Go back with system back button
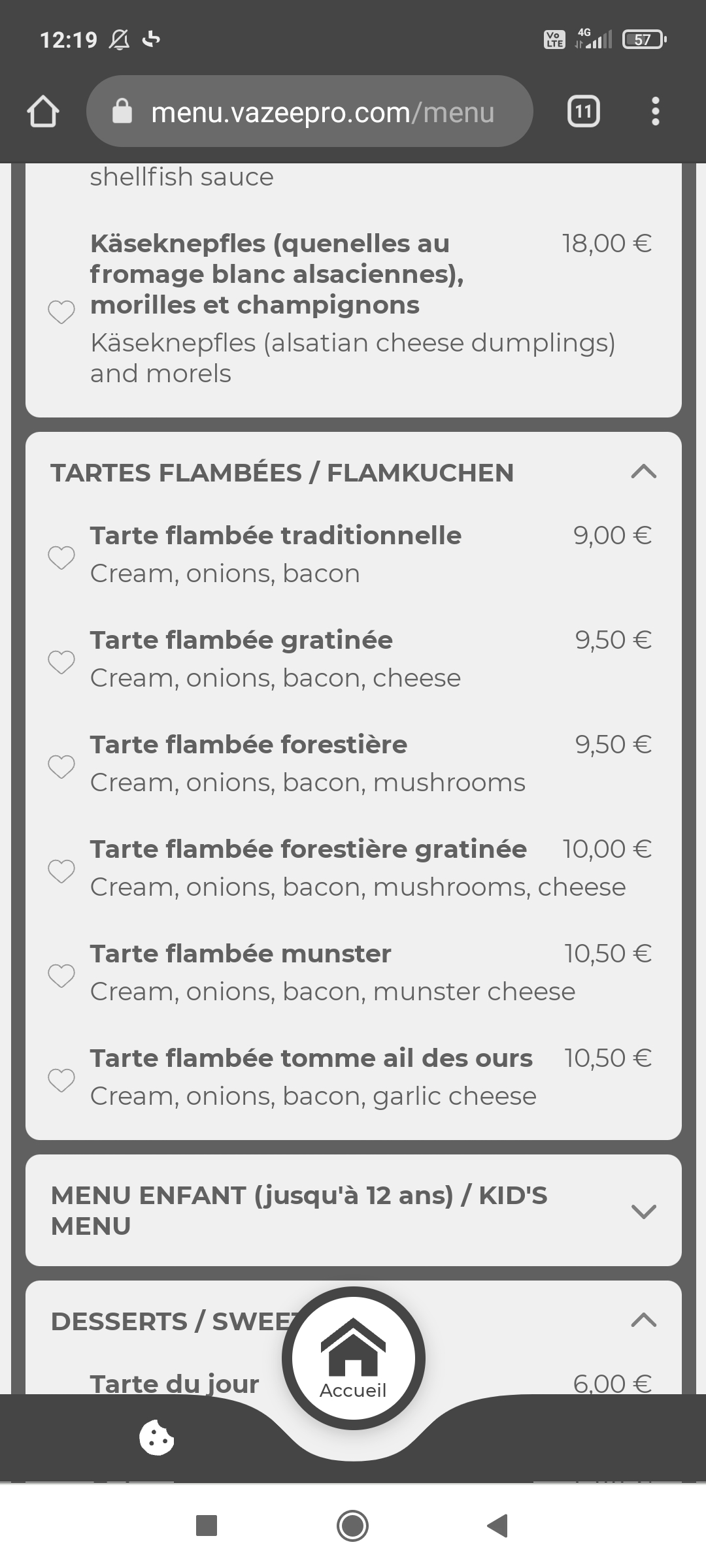This screenshot has width=706, height=1568. pyautogui.click(x=498, y=1526)
